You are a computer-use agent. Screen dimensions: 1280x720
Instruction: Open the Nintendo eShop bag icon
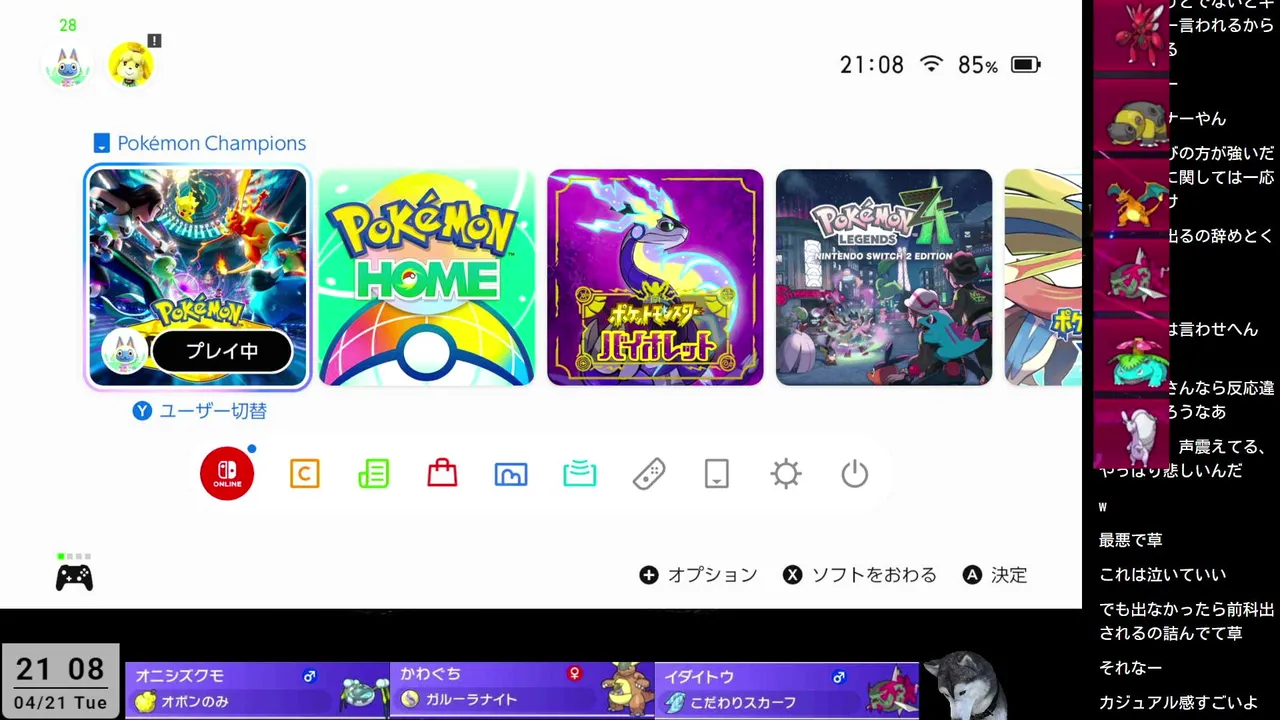(x=442, y=474)
